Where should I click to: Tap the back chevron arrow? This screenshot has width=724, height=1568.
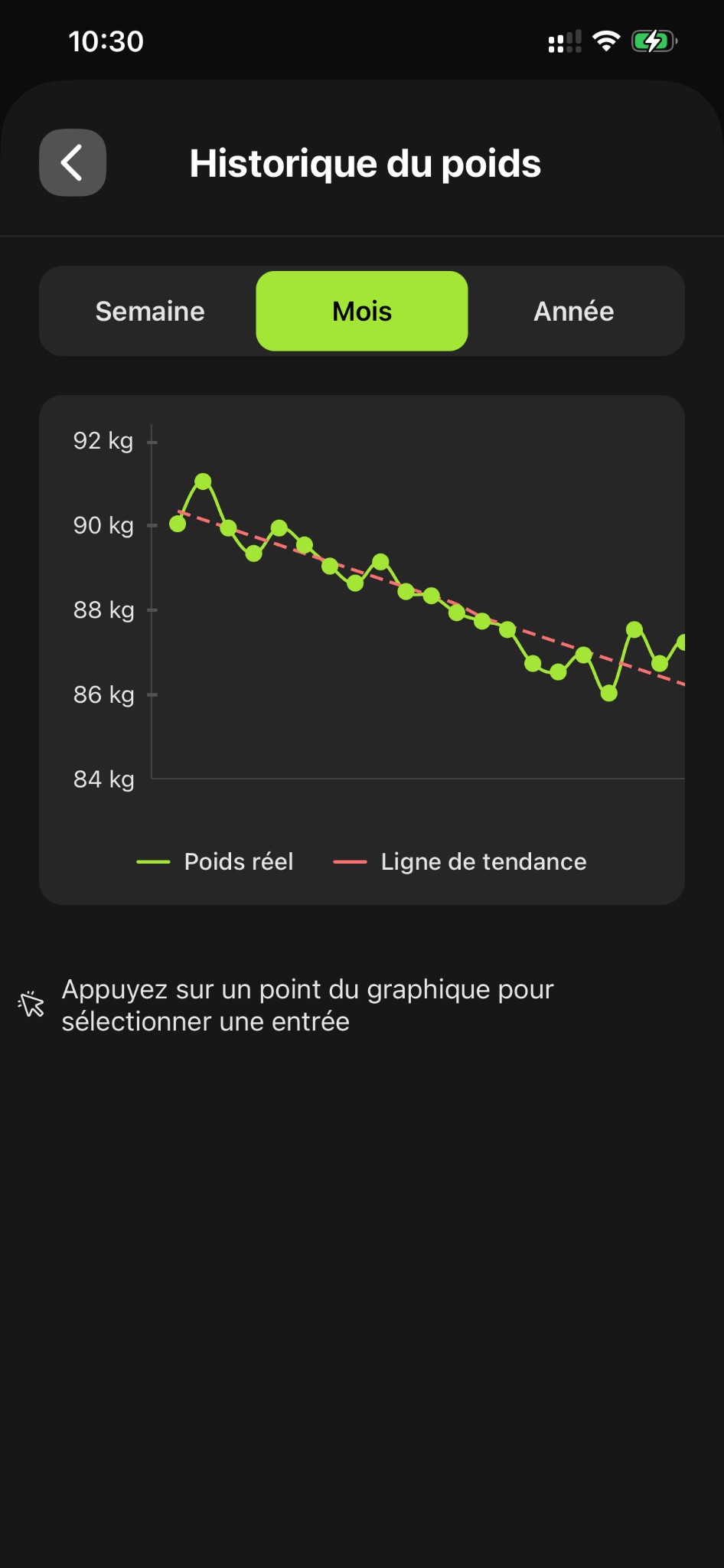[x=72, y=162]
